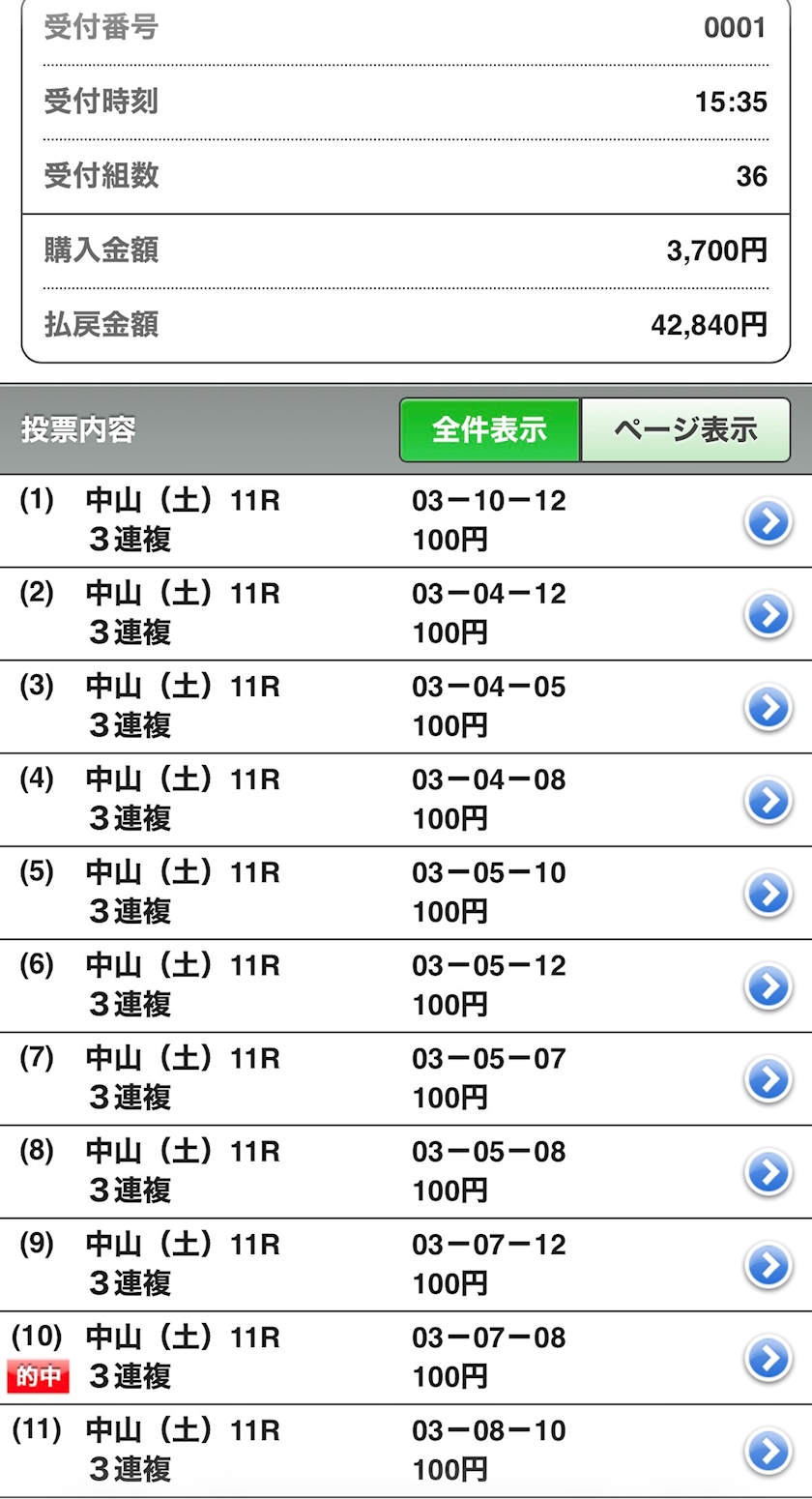View bet entry 03-05-07

click(x=406, y=1078)
